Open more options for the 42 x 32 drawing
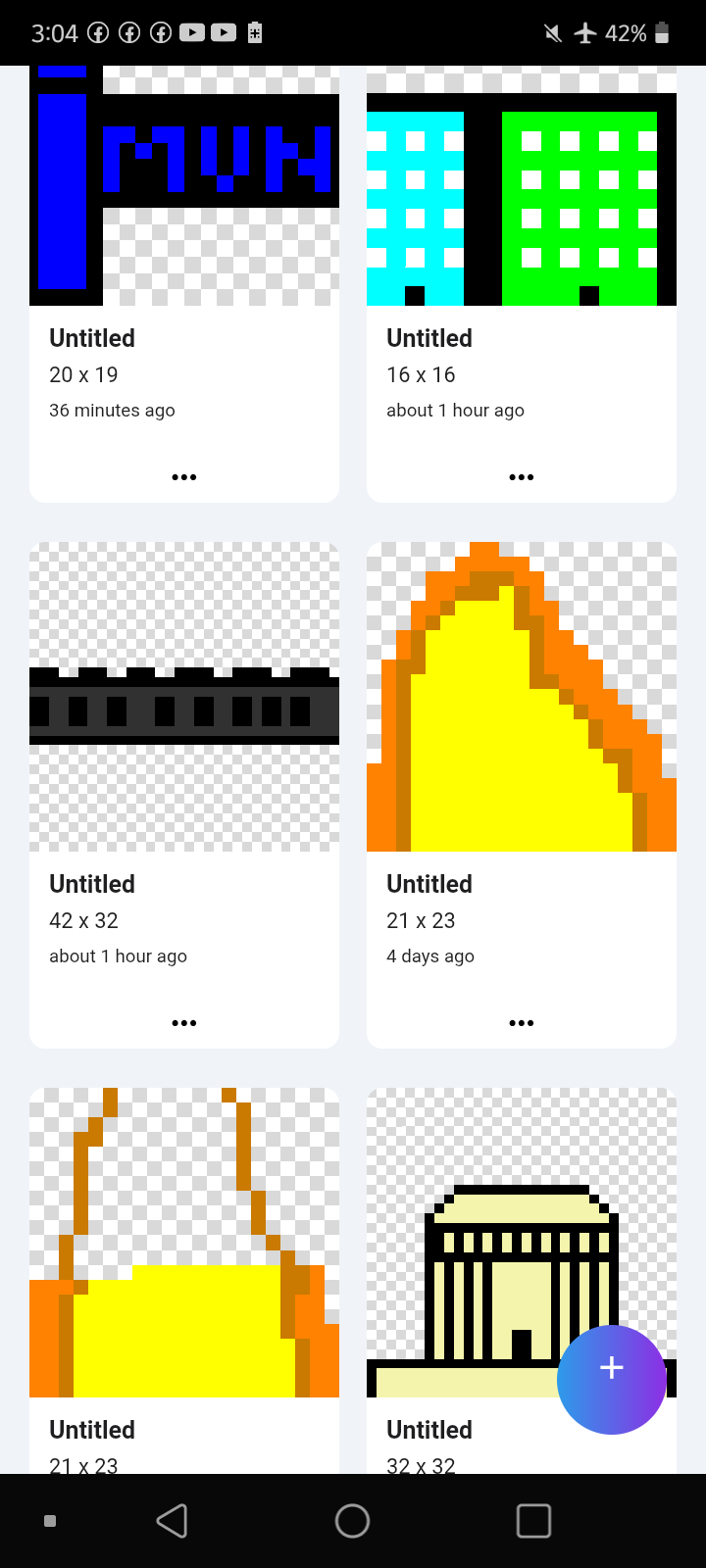Image resolution: width=706 pixels, height=1568 pixels. 184,1023
